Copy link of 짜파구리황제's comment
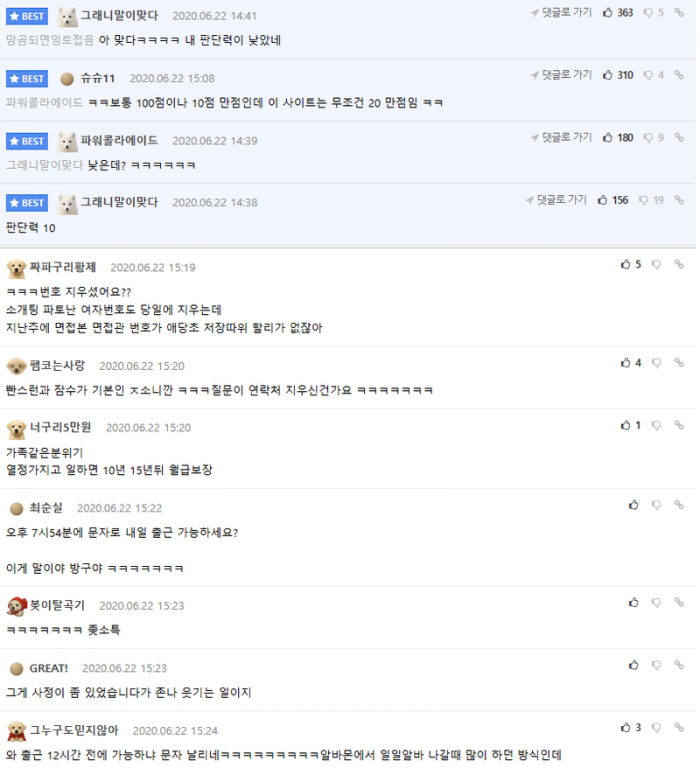 tap(679, 265)
